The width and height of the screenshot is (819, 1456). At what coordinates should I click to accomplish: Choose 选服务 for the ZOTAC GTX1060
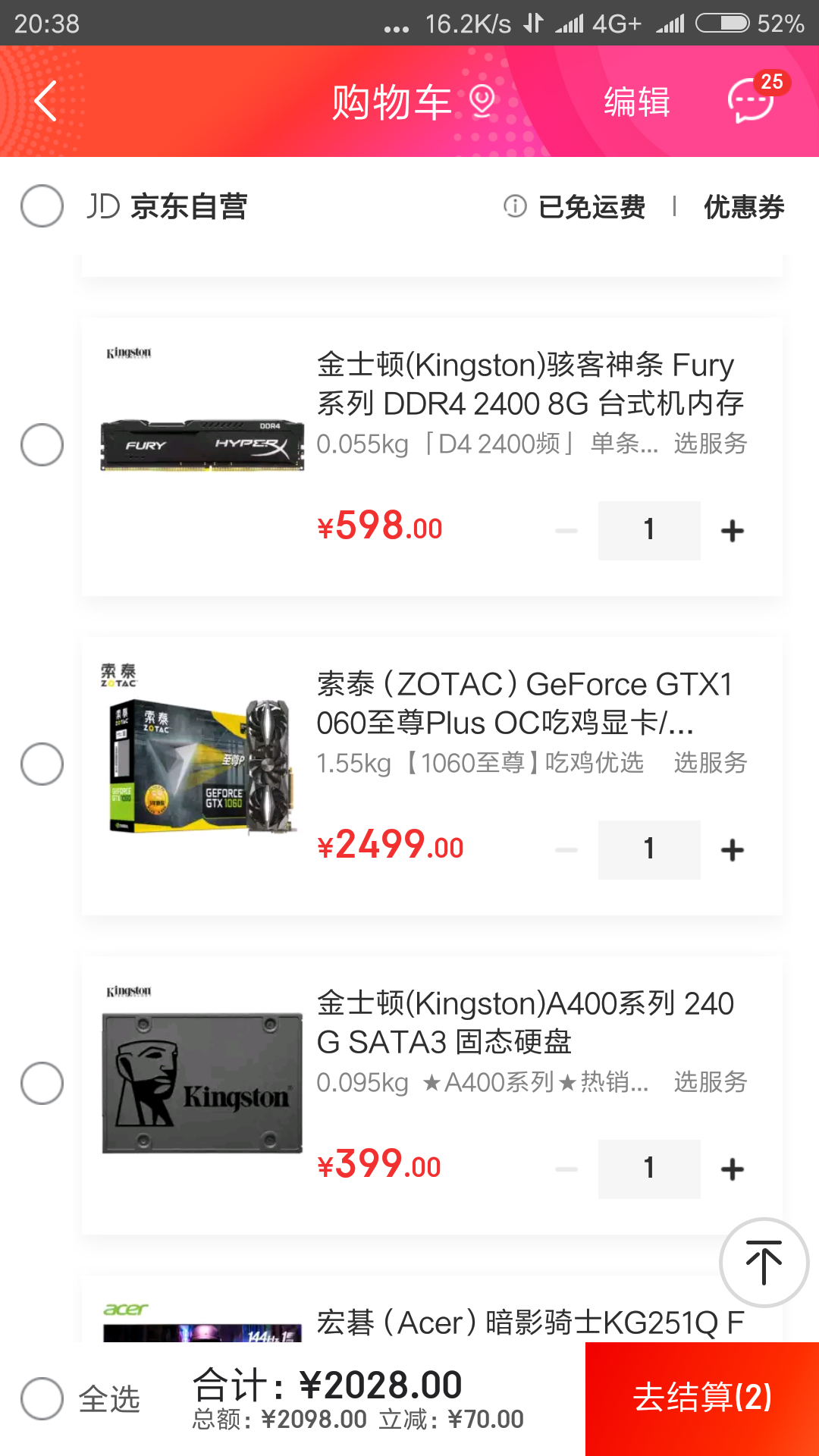tap(710, 762)
